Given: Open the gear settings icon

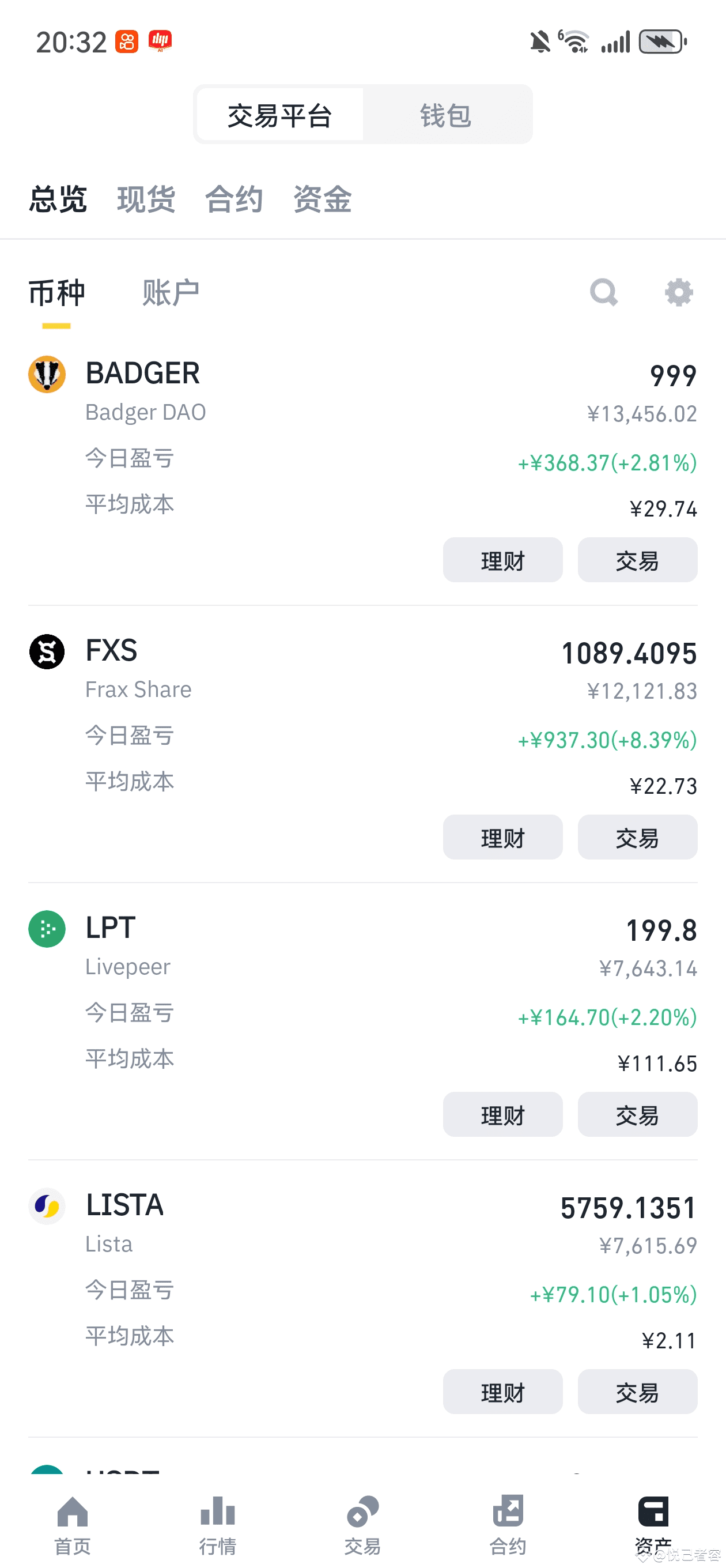Looking at the screenshot, I should [679, 293].
